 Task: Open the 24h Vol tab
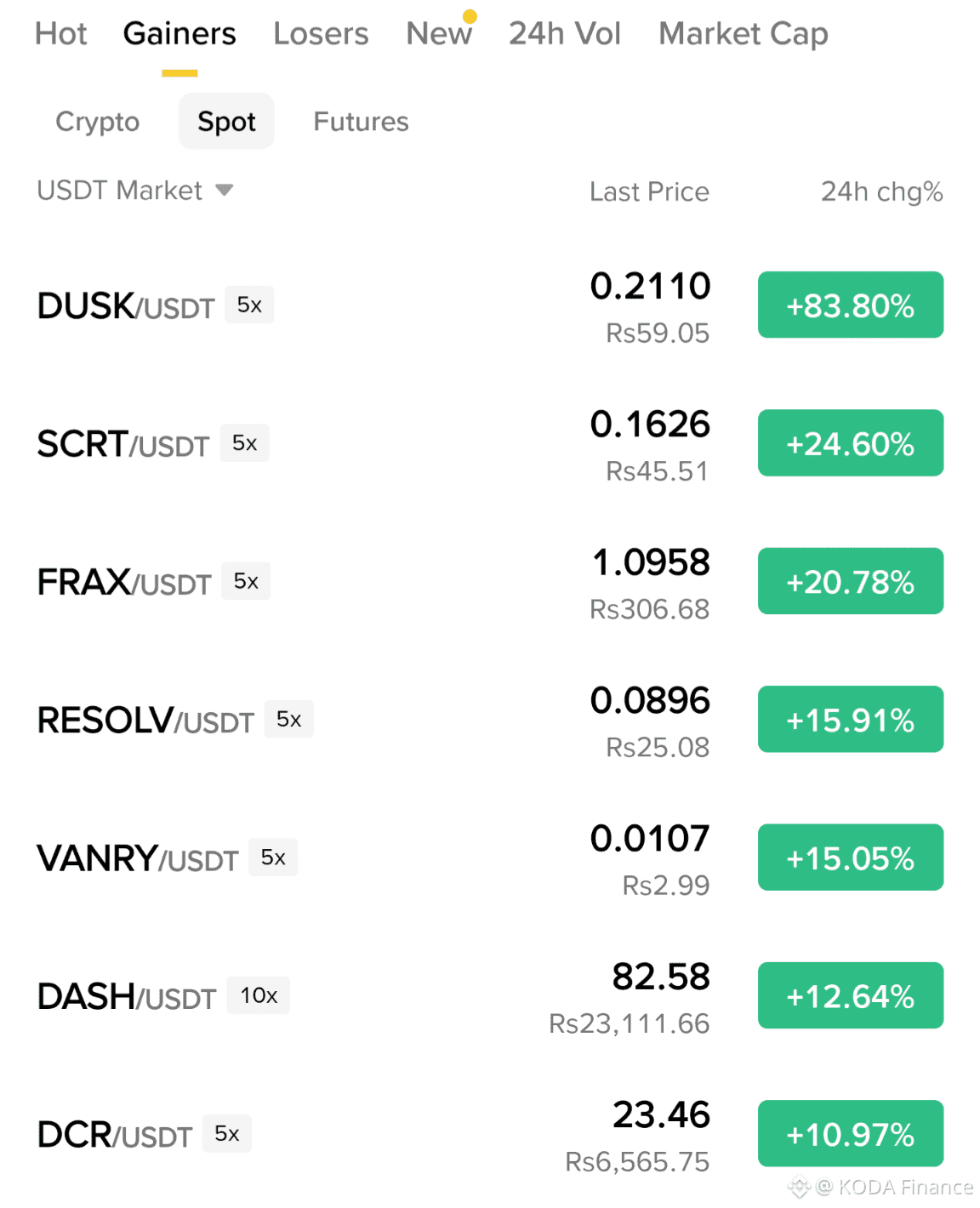564,33
